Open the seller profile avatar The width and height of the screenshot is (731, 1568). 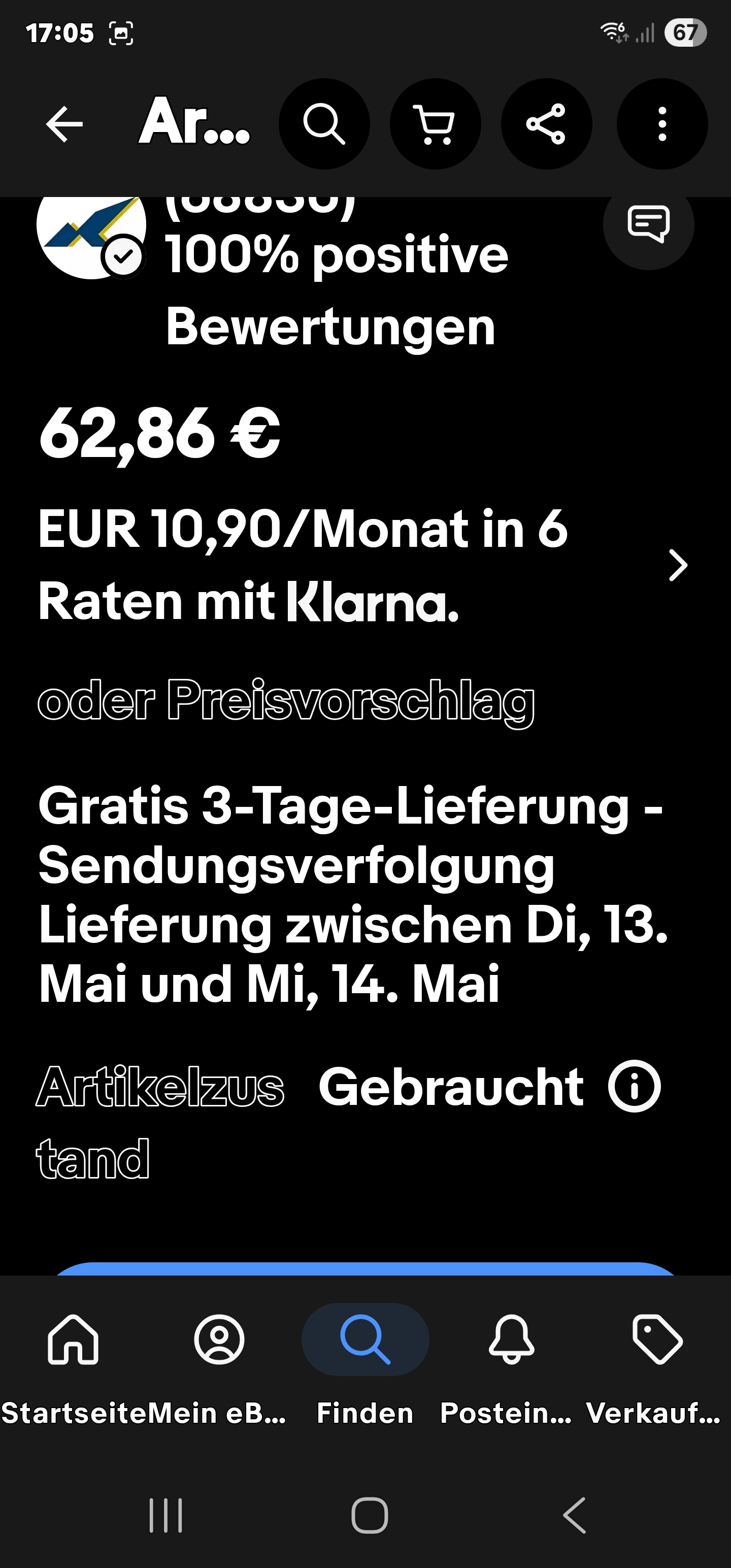coord(91,232)
